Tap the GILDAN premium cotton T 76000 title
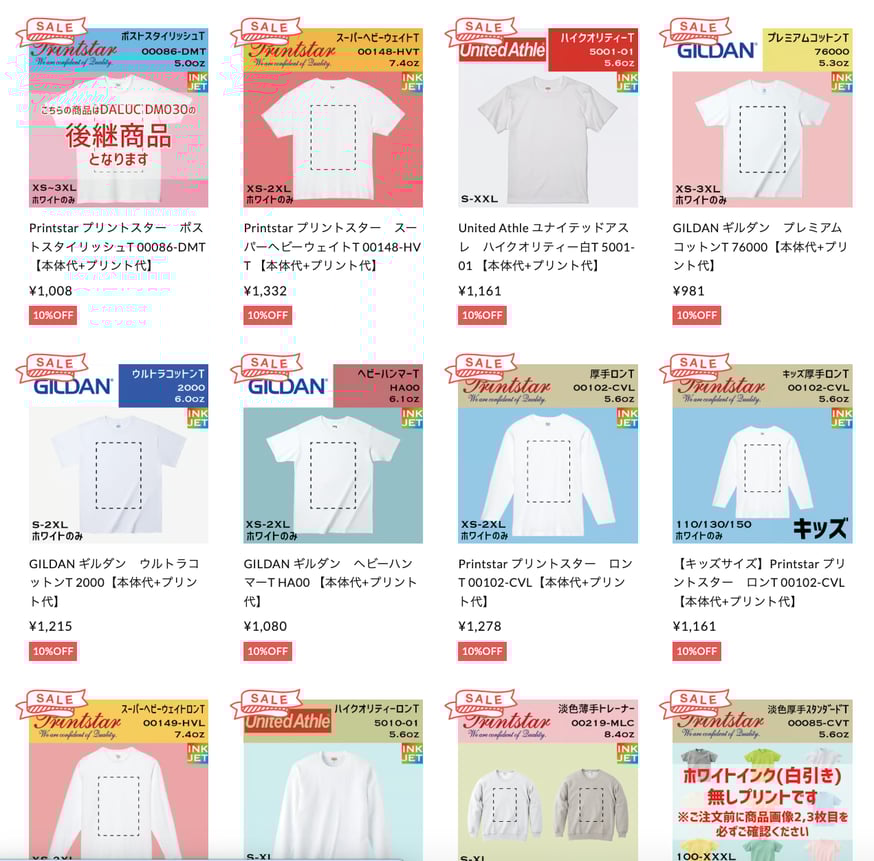Screen dimensions: 874x861 pyautogui.click(x=760, y=246)
